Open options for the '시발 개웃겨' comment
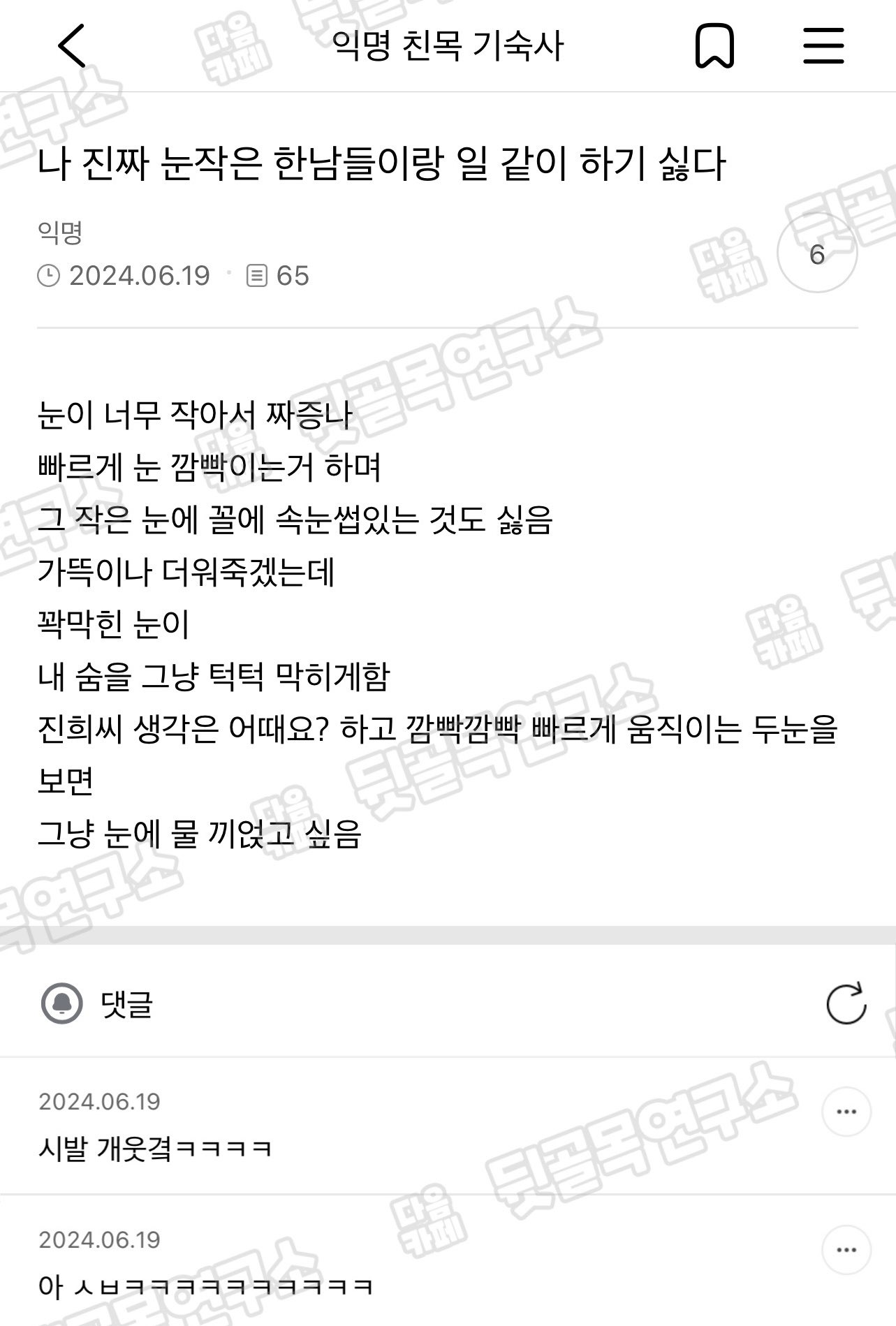896x1326 pixels. point(846,1111)
